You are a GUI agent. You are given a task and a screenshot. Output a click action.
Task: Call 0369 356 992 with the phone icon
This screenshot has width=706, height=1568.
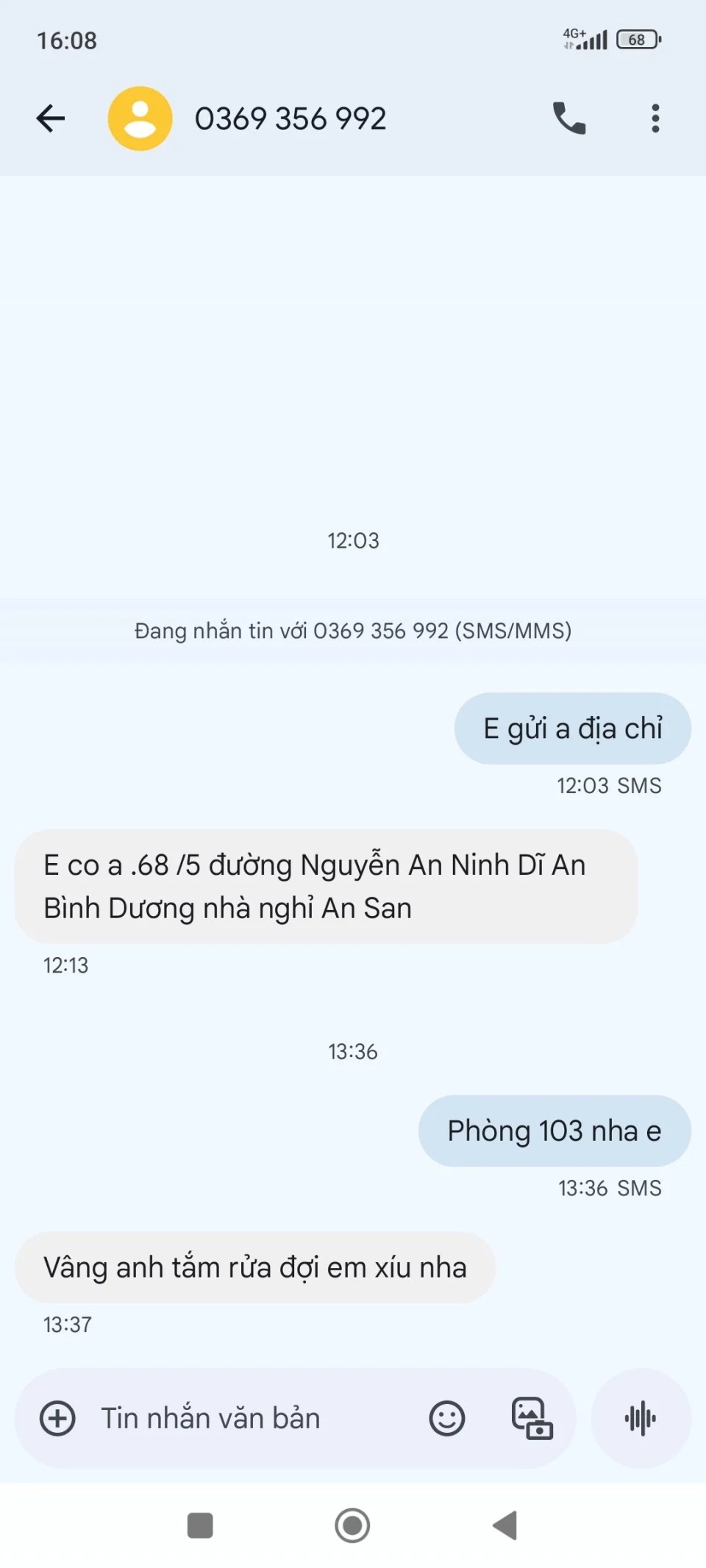[x=568, y=118]
